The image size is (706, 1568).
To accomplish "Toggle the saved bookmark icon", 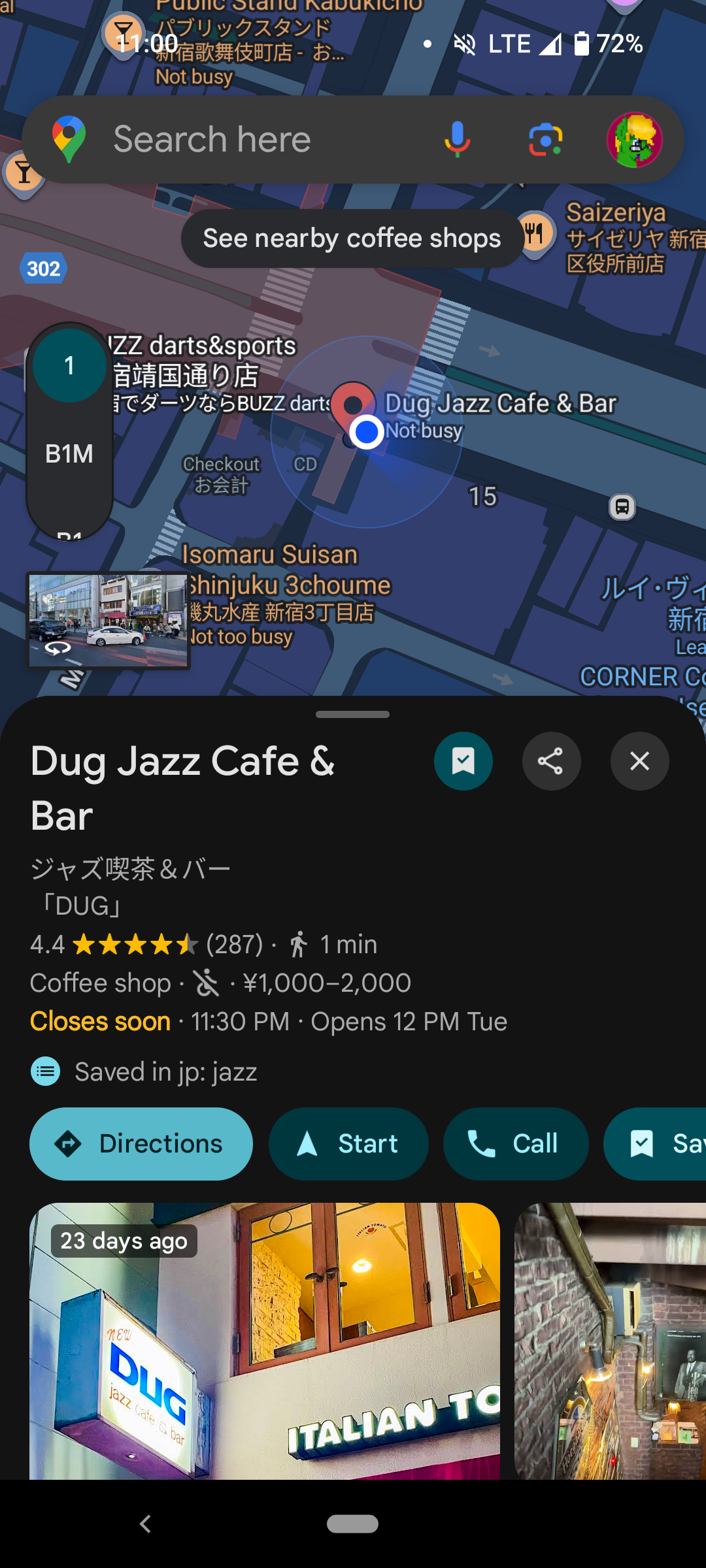I will [463, 761].
